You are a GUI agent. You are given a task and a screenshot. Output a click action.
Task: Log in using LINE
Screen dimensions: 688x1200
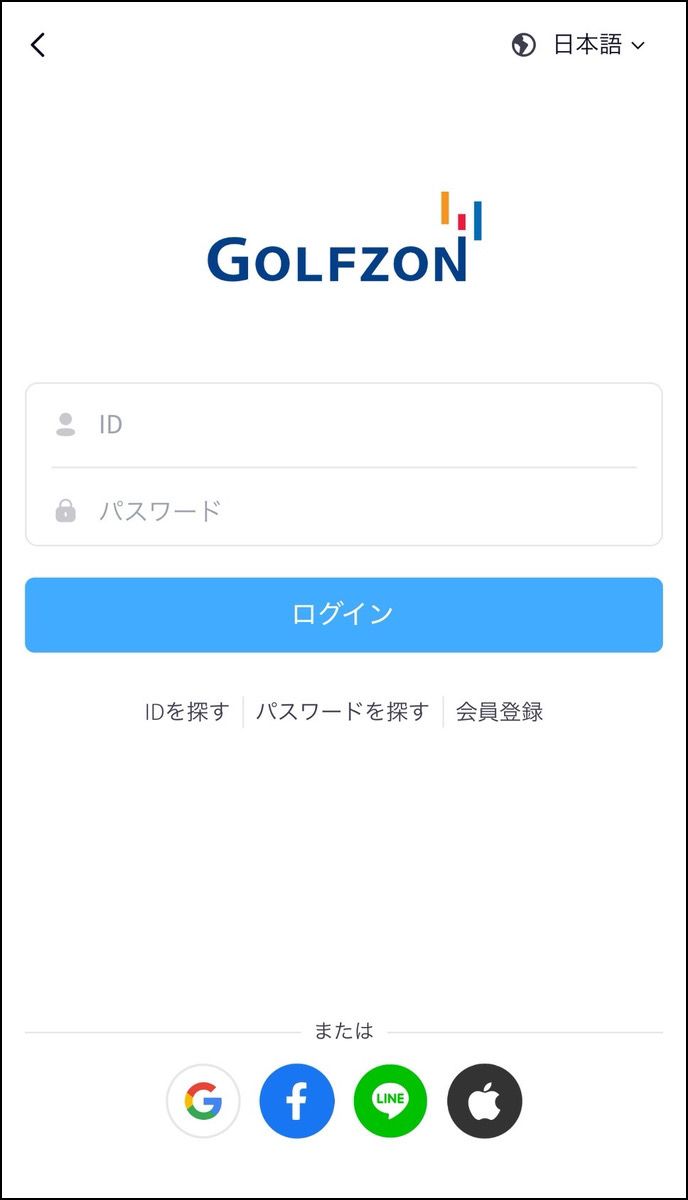point(390,1101)
